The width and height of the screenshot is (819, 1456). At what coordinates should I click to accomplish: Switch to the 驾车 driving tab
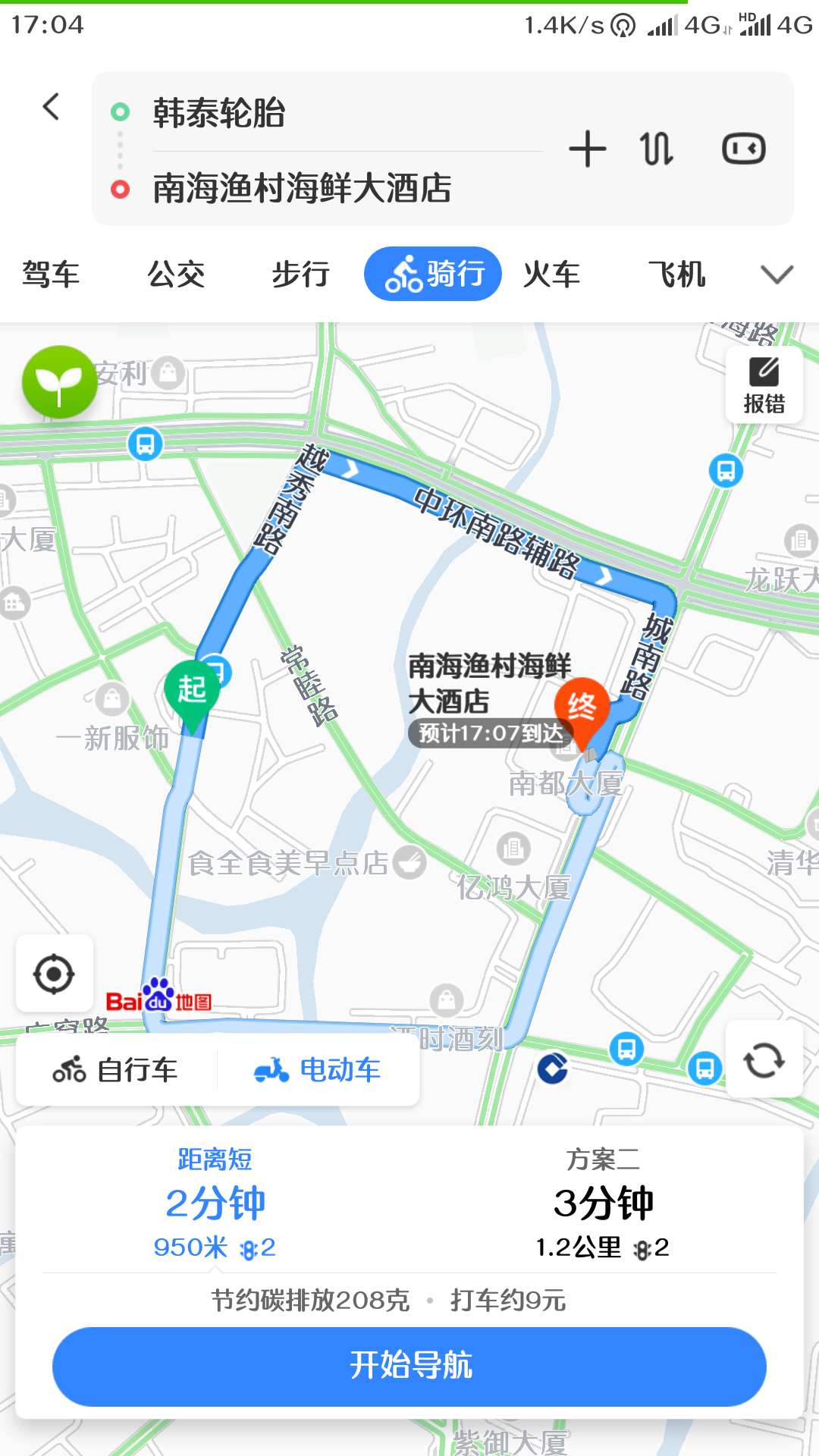click(x=51, y=275)
